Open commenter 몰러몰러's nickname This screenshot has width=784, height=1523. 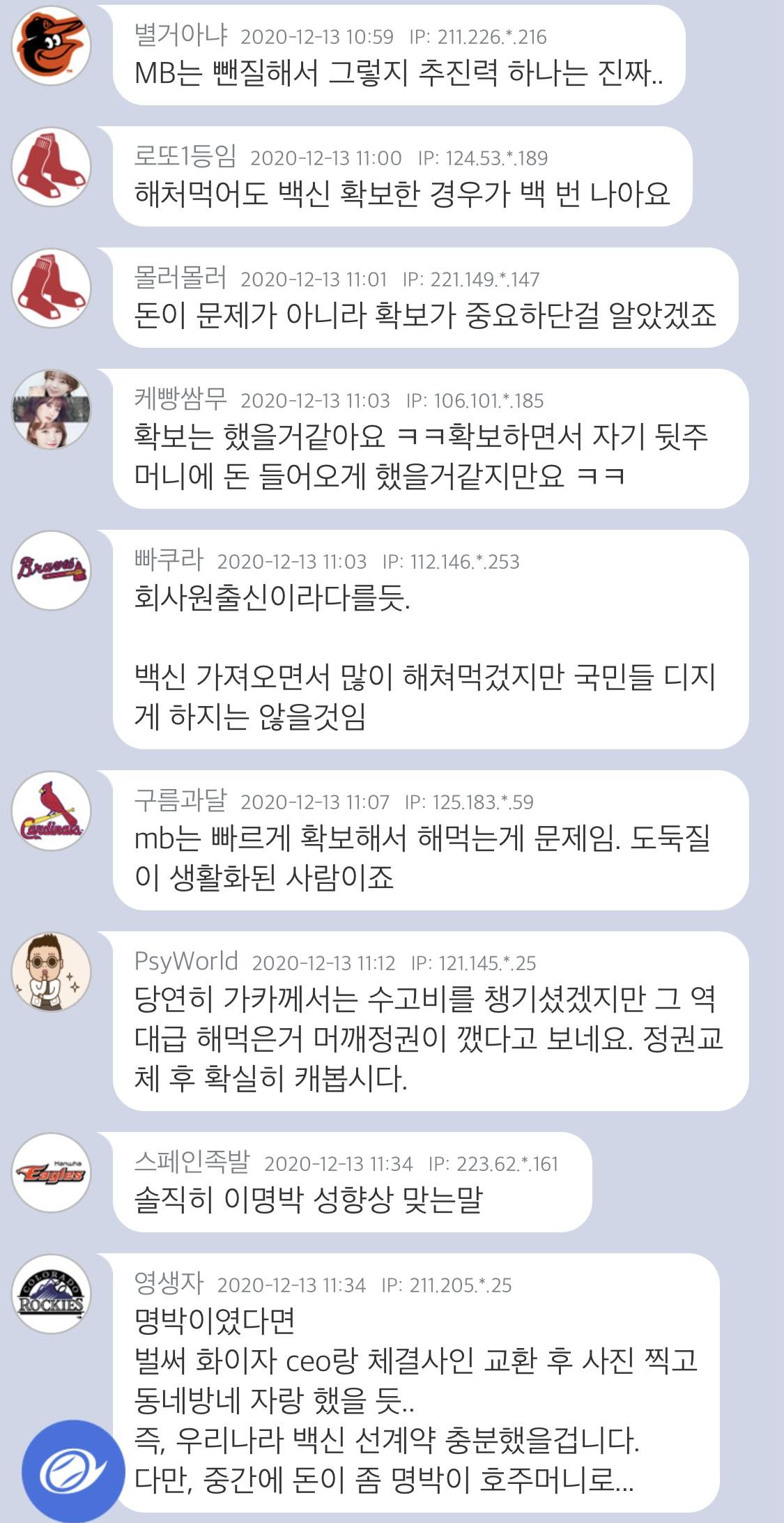coord(180,278)
